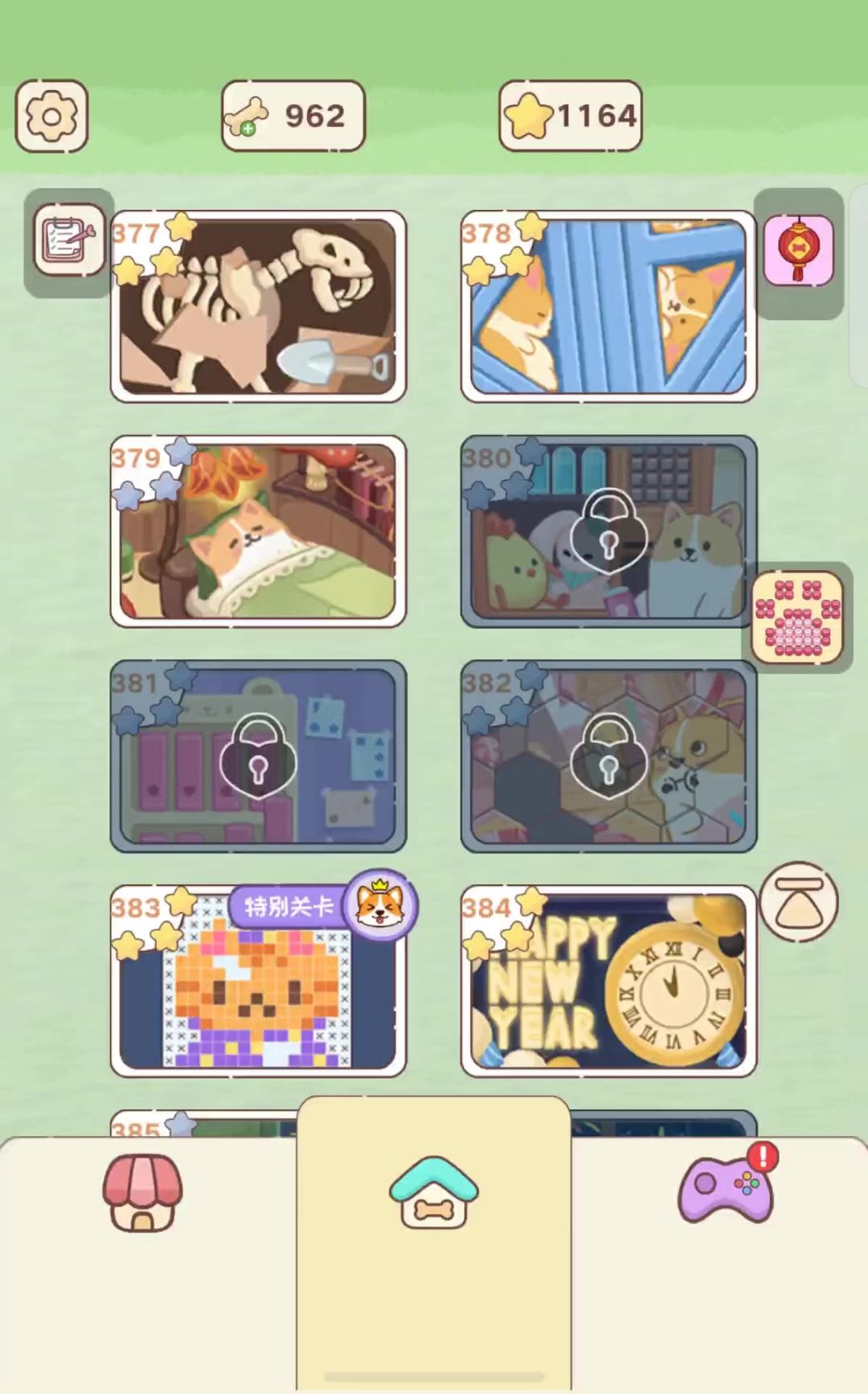Viewport: 868px width, 1394px height.
Task: Open the pink paw print icon
Action: pos(797,617)
